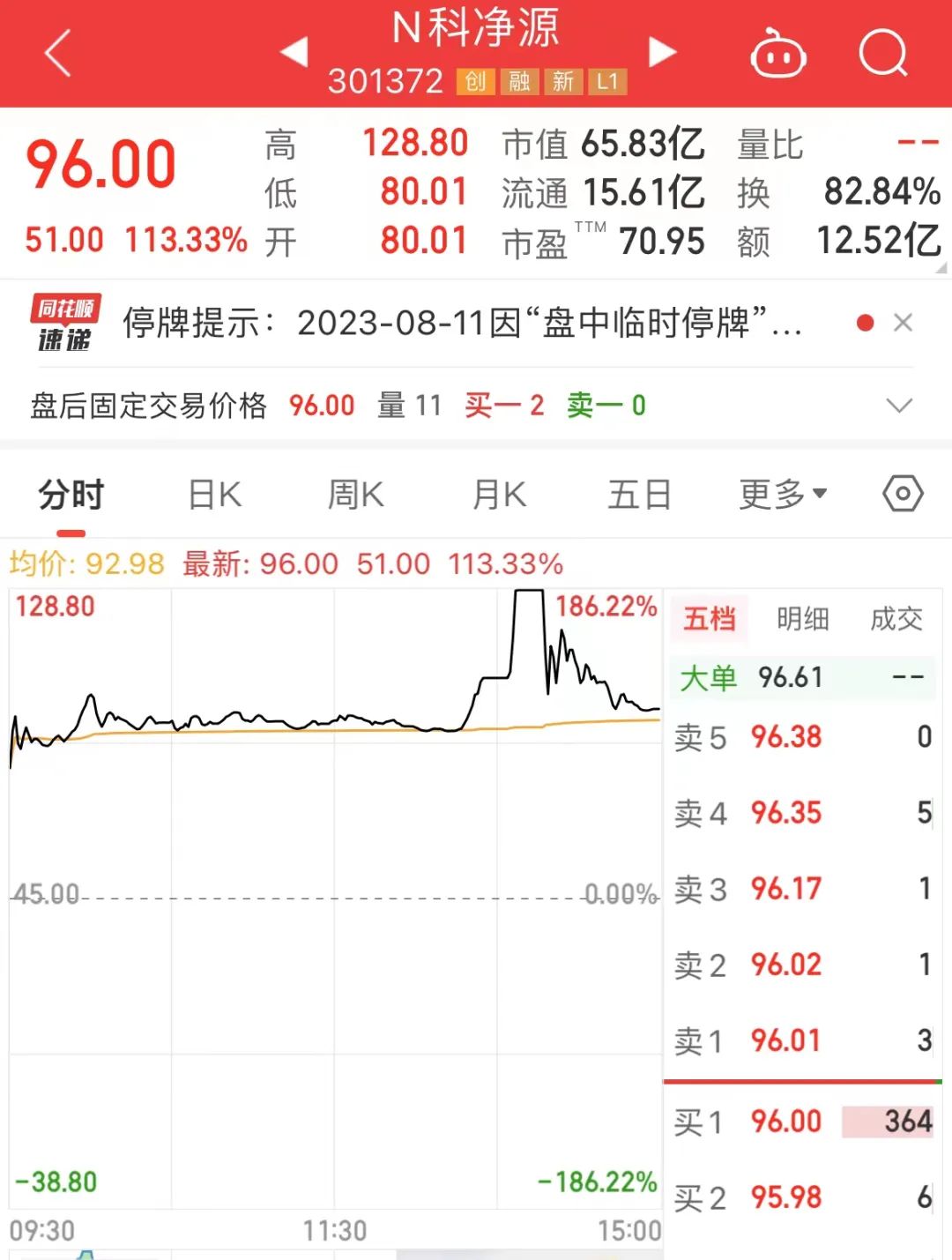Switch to the 周K chart tab
This screenshot has width=952, height=1260.
coord(355,495)
